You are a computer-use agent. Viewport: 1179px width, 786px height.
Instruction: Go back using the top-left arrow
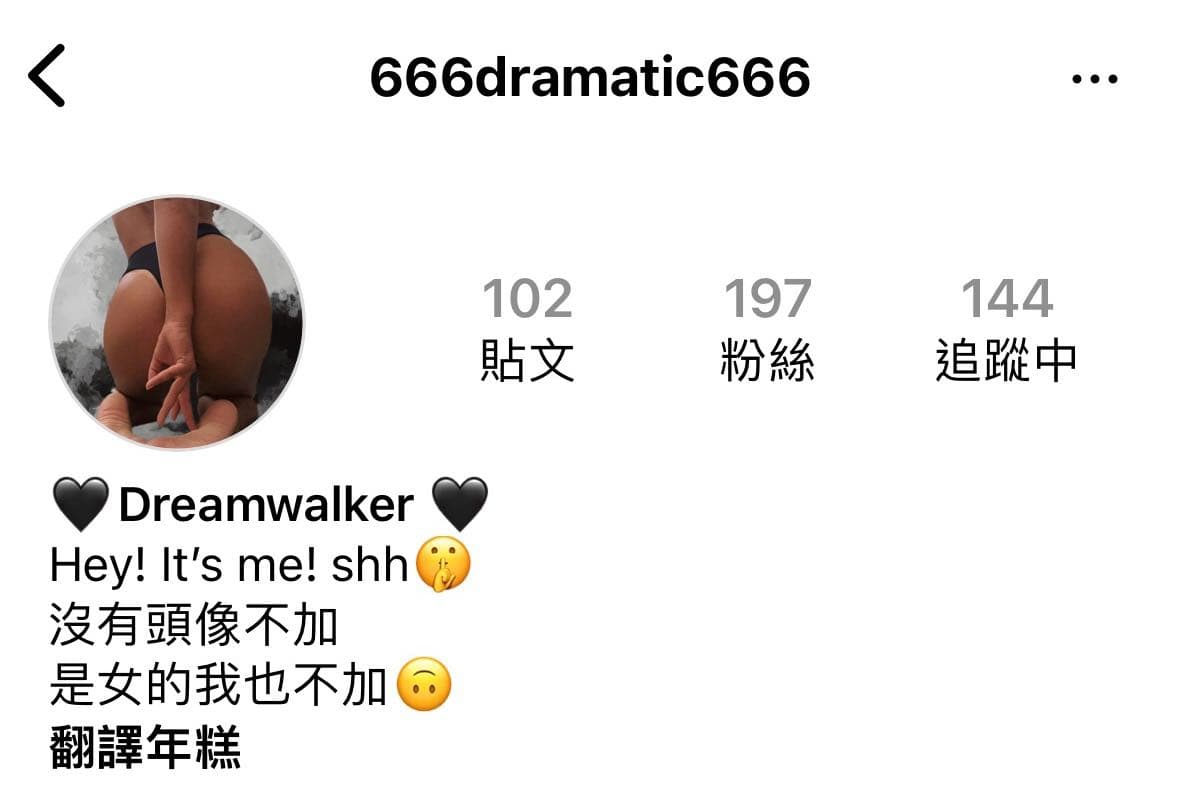point(47,77)
